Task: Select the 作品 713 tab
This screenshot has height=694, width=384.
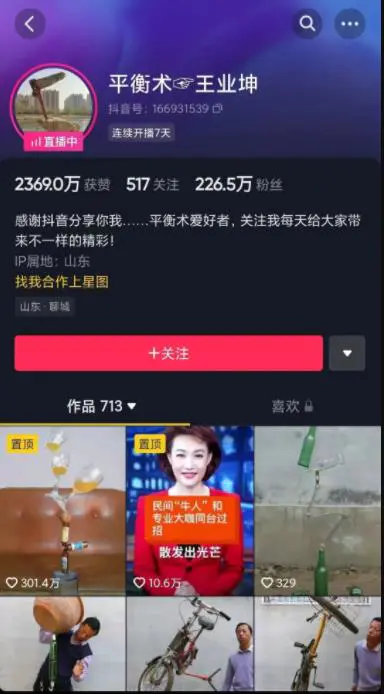Action: (101, 406)
